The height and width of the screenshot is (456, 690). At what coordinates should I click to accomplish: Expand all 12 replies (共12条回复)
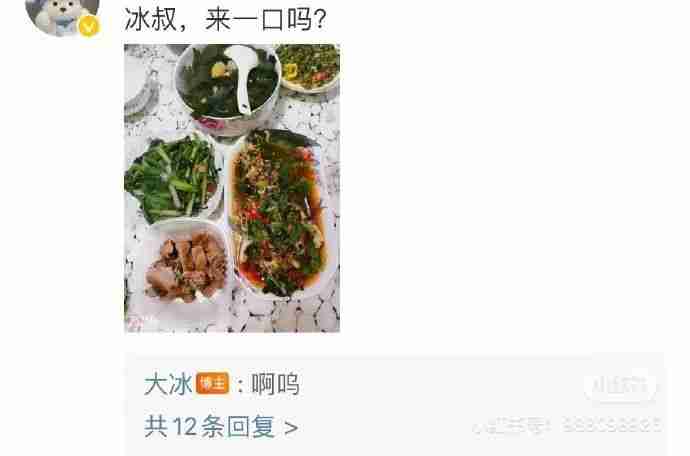[x=221, y=427]
